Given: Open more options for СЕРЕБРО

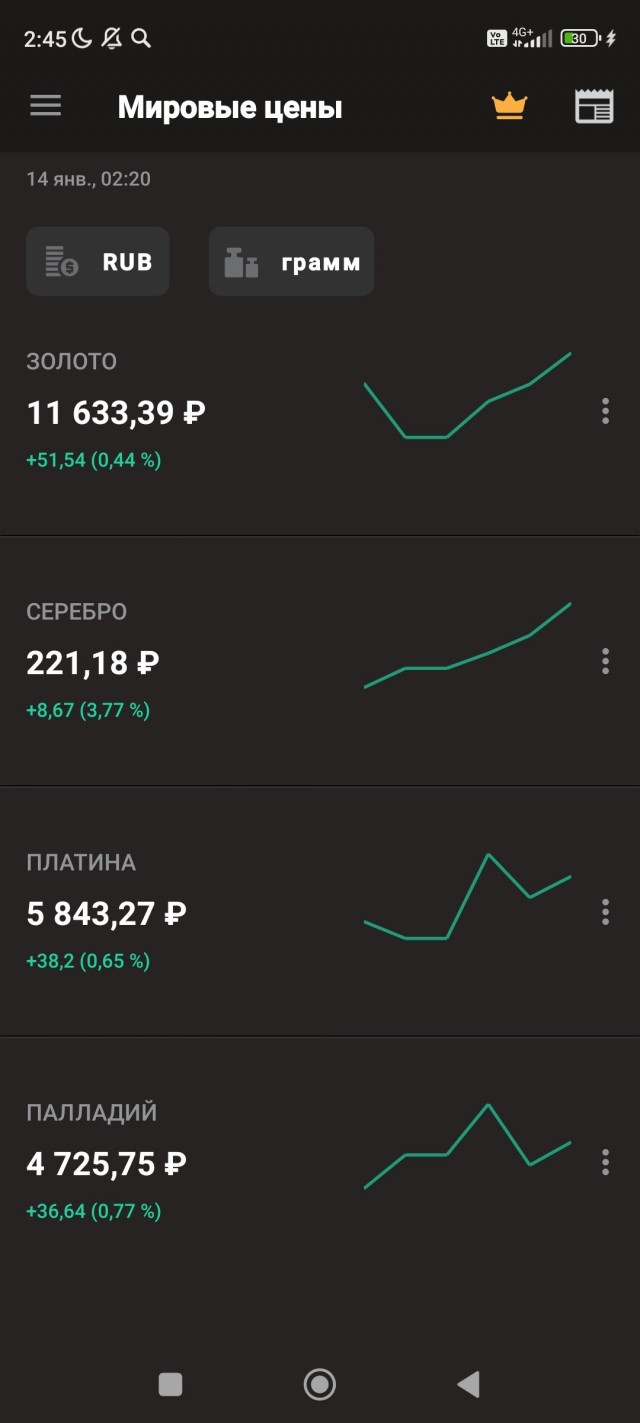Looking at the screenshot, I should coord(605,661).
